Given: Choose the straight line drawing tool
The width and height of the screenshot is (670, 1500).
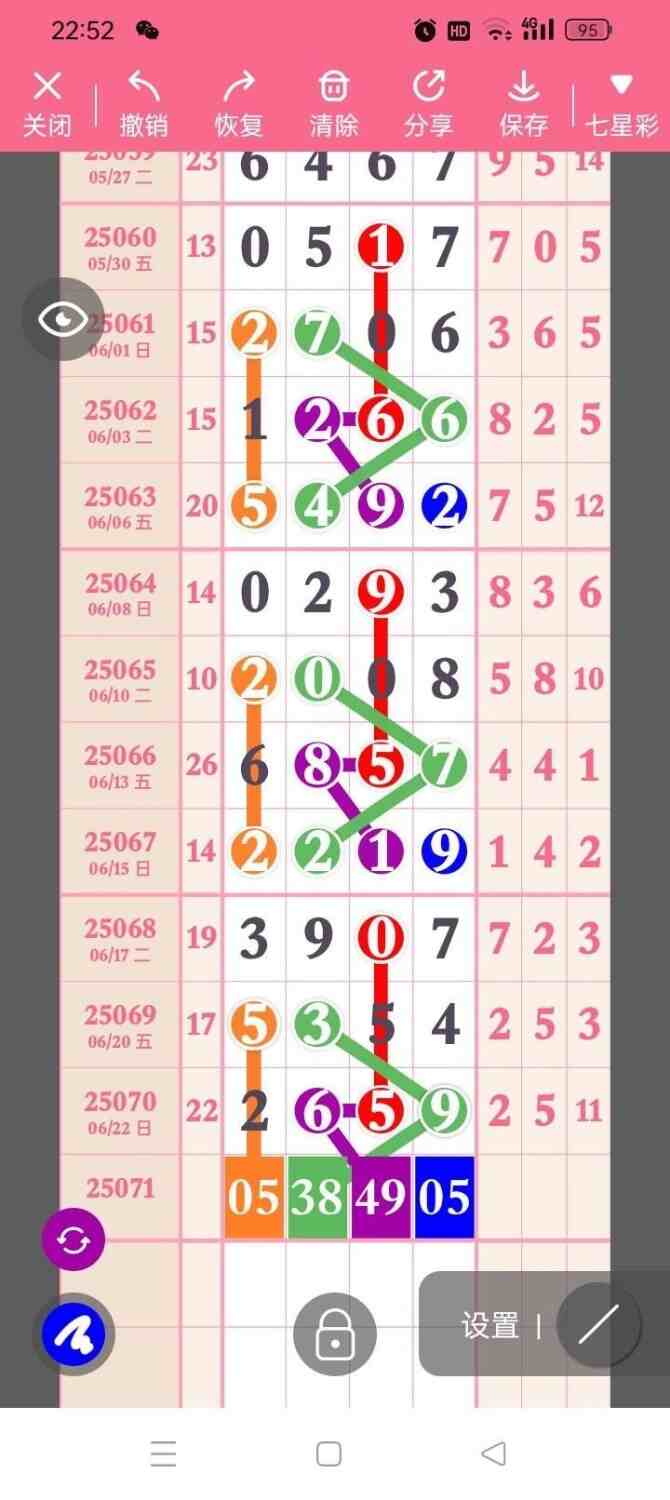Looking at the screenshot, I should 598,1325.
